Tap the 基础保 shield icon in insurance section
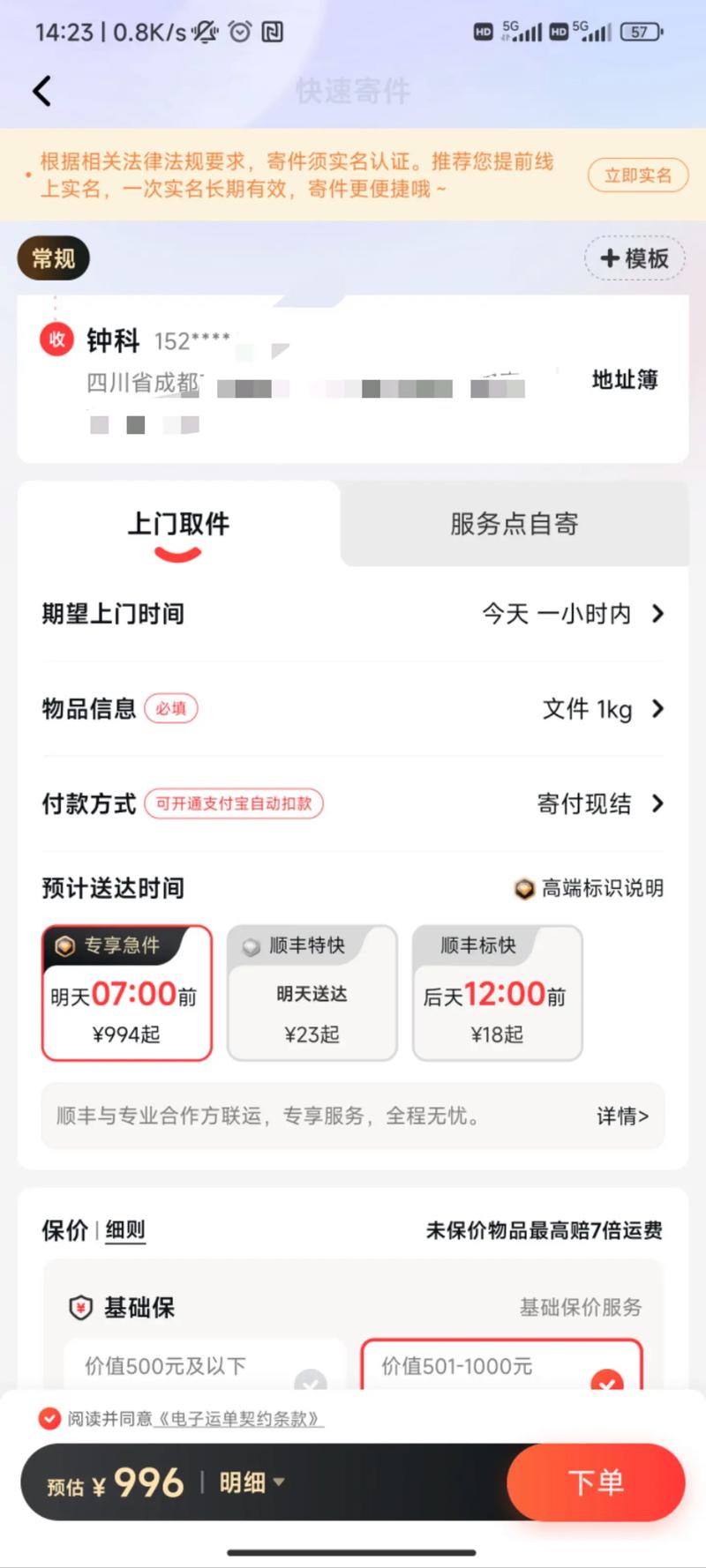This screenshot has height=1568, width=706. tap(80, 1308)
